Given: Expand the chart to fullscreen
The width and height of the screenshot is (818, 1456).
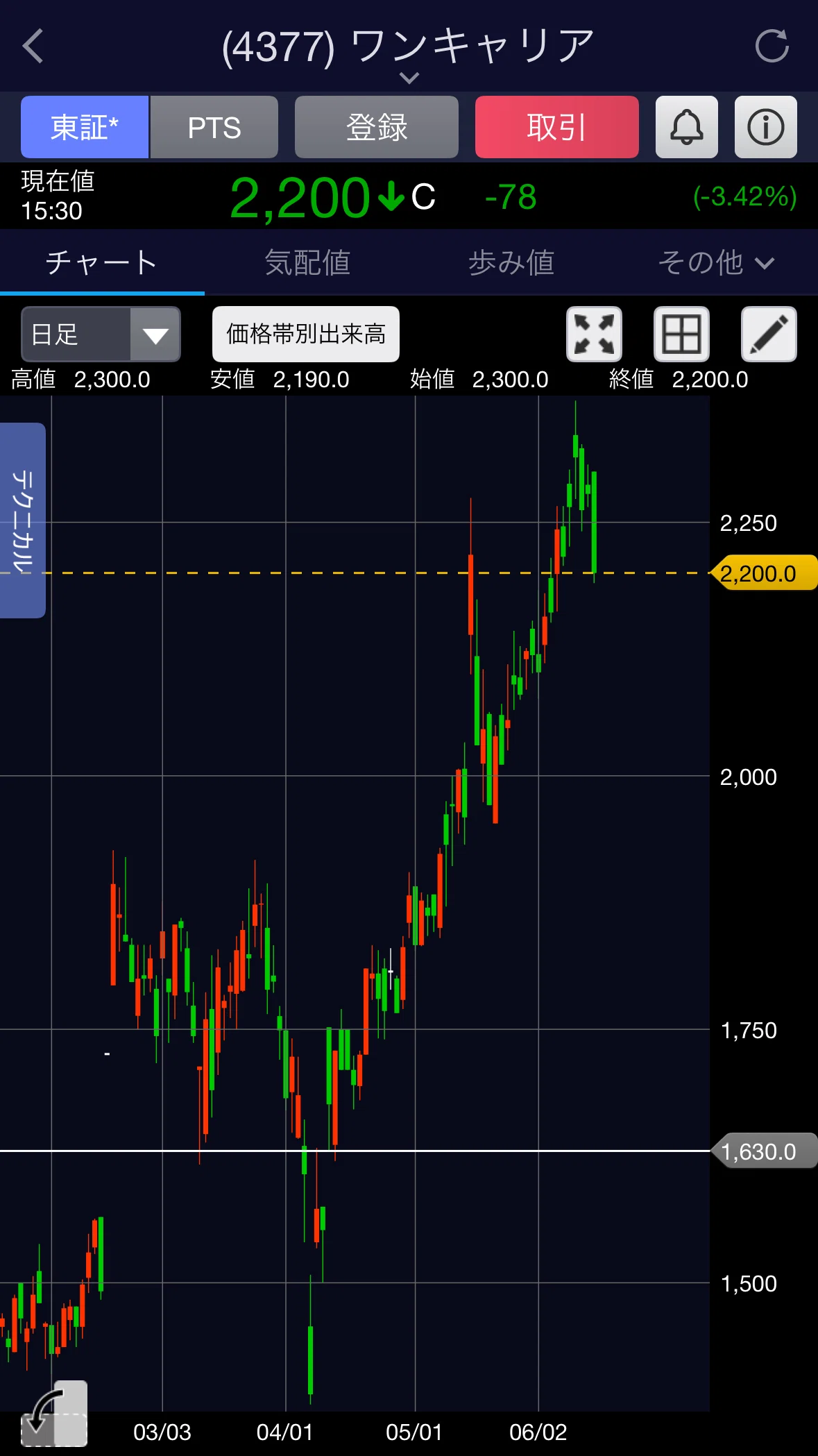Looking at the screenshot, I should point(595,335).
